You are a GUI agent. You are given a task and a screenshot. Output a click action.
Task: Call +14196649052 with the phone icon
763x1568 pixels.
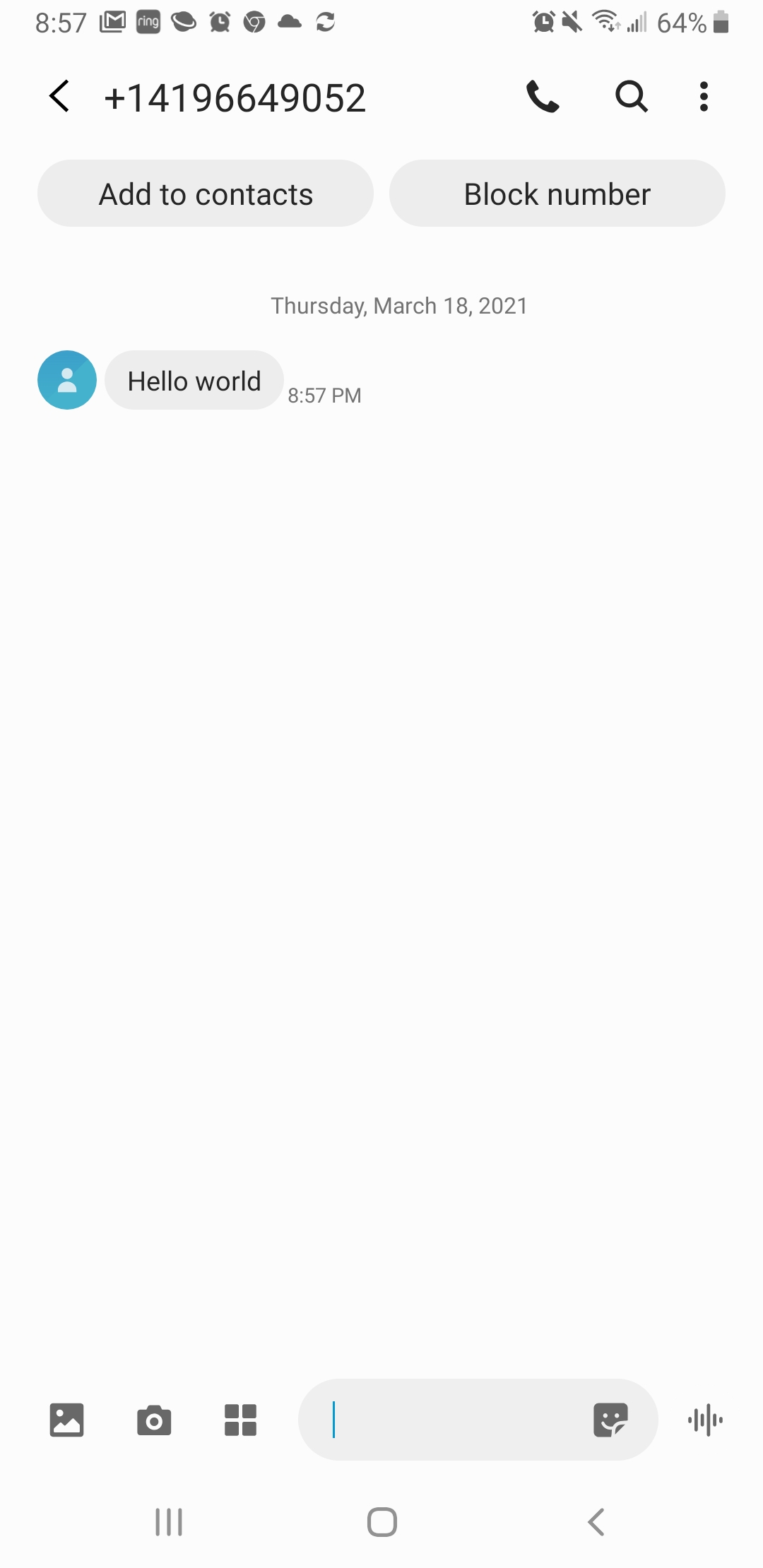[x=543, y=97]
